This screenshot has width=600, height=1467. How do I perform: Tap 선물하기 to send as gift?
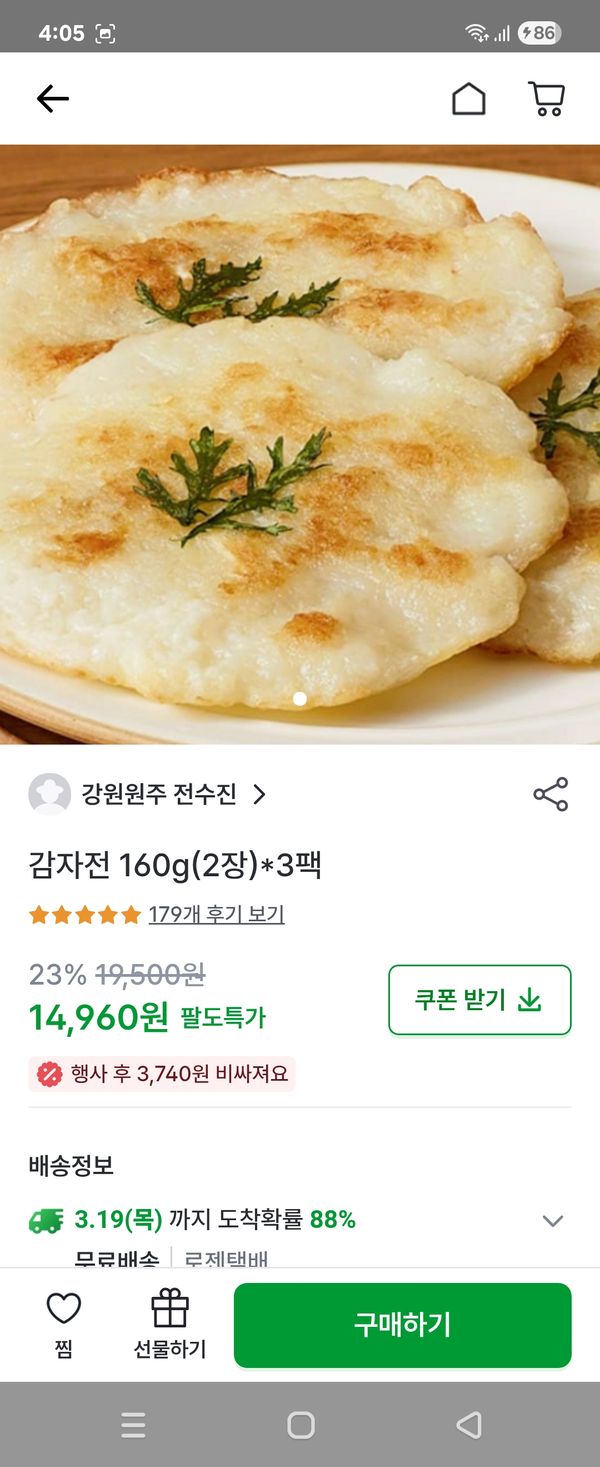pos(170,1323)
